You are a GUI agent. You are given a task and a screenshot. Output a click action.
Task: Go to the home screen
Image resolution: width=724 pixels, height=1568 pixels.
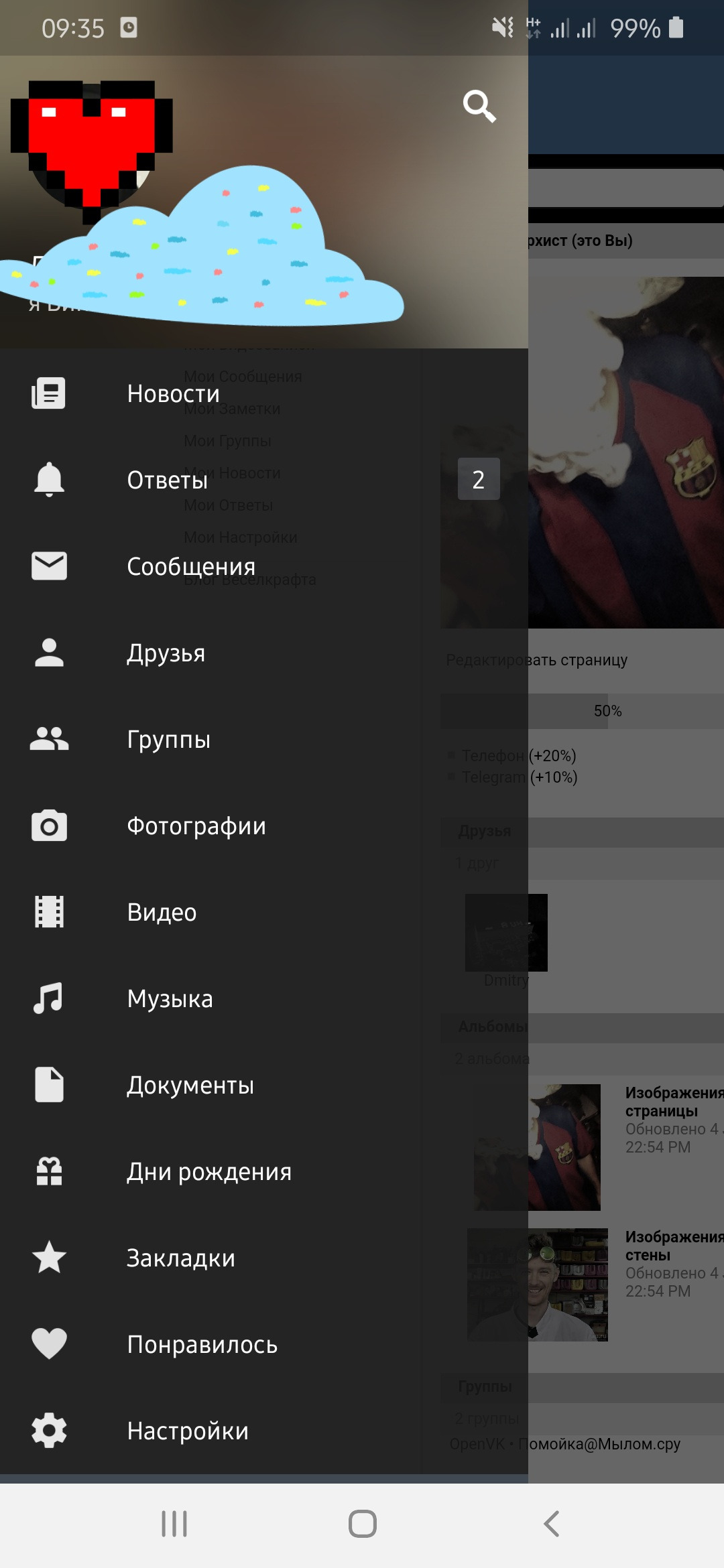362,1523
